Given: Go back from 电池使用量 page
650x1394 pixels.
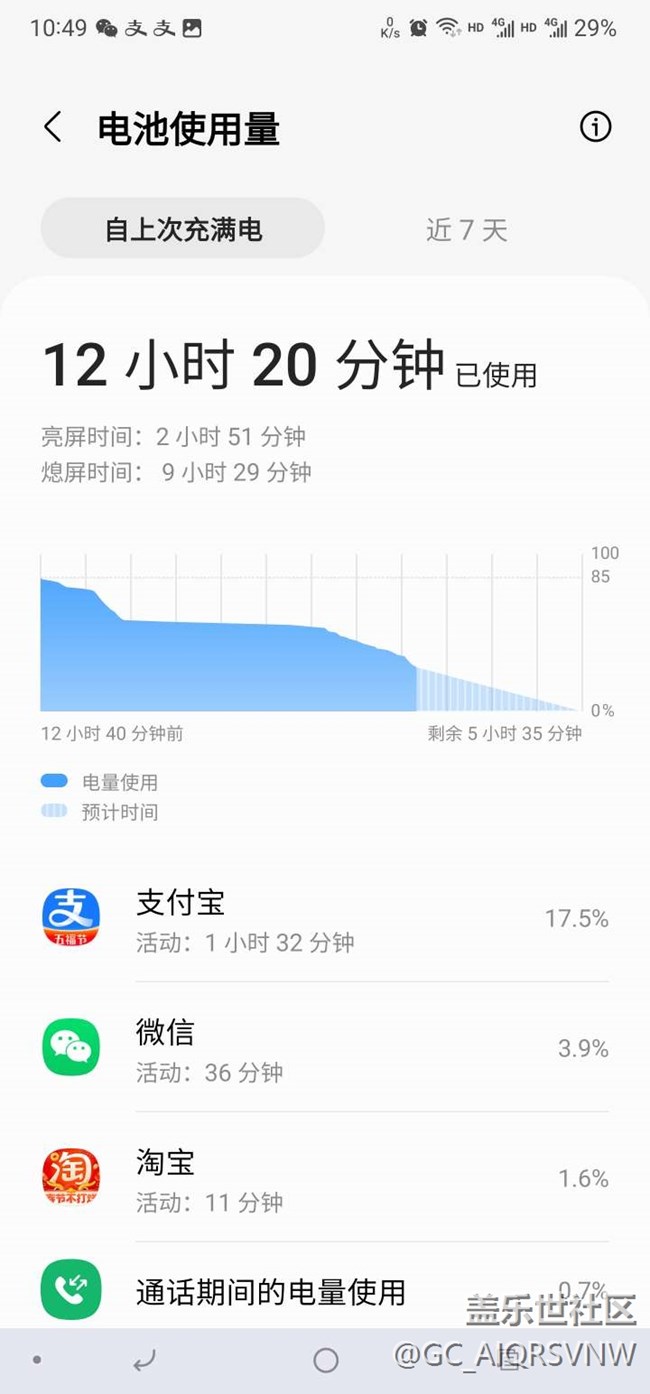Looking at the screenshot, I should (x=53, y=128).
